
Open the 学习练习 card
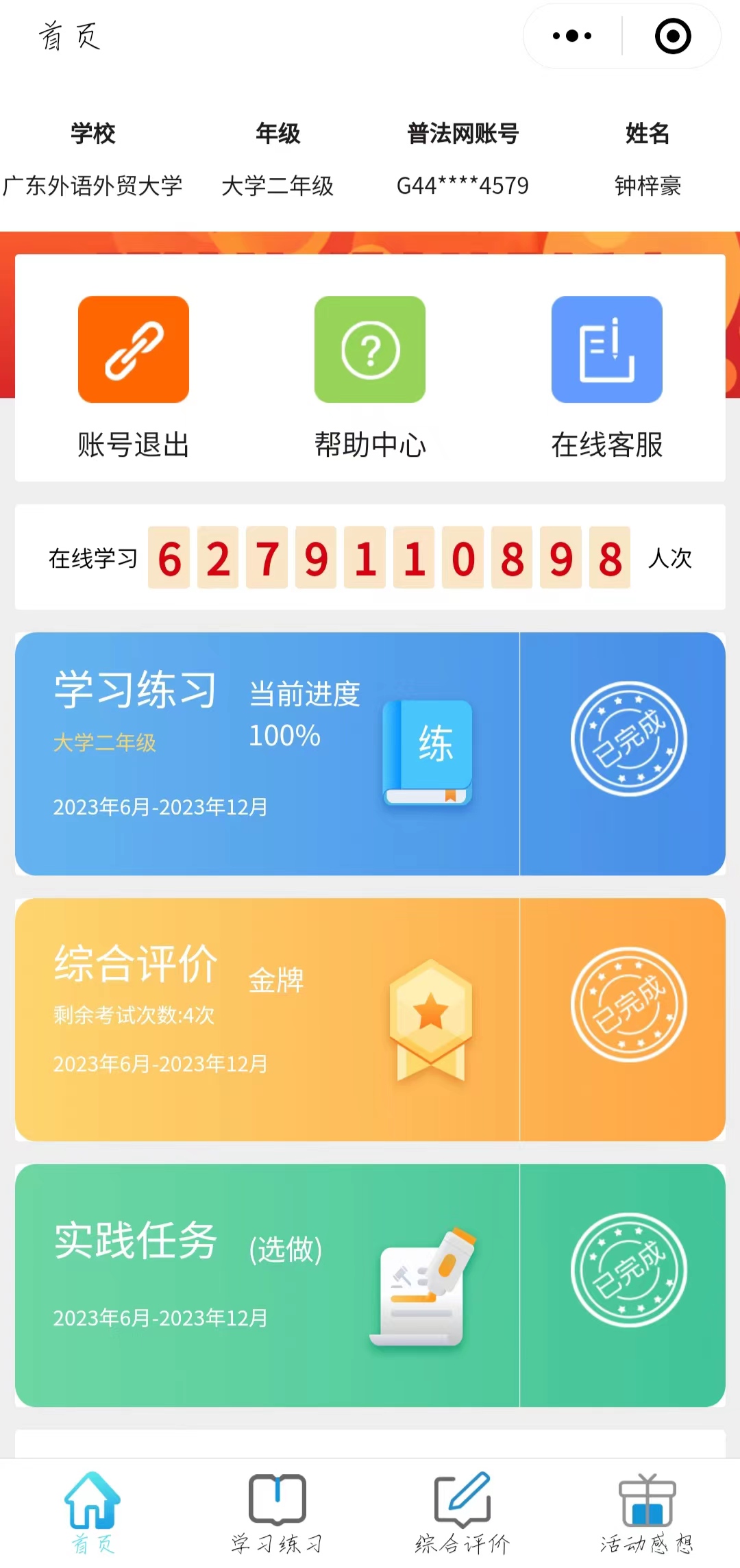pyautogui.click(x=370, y=754)
